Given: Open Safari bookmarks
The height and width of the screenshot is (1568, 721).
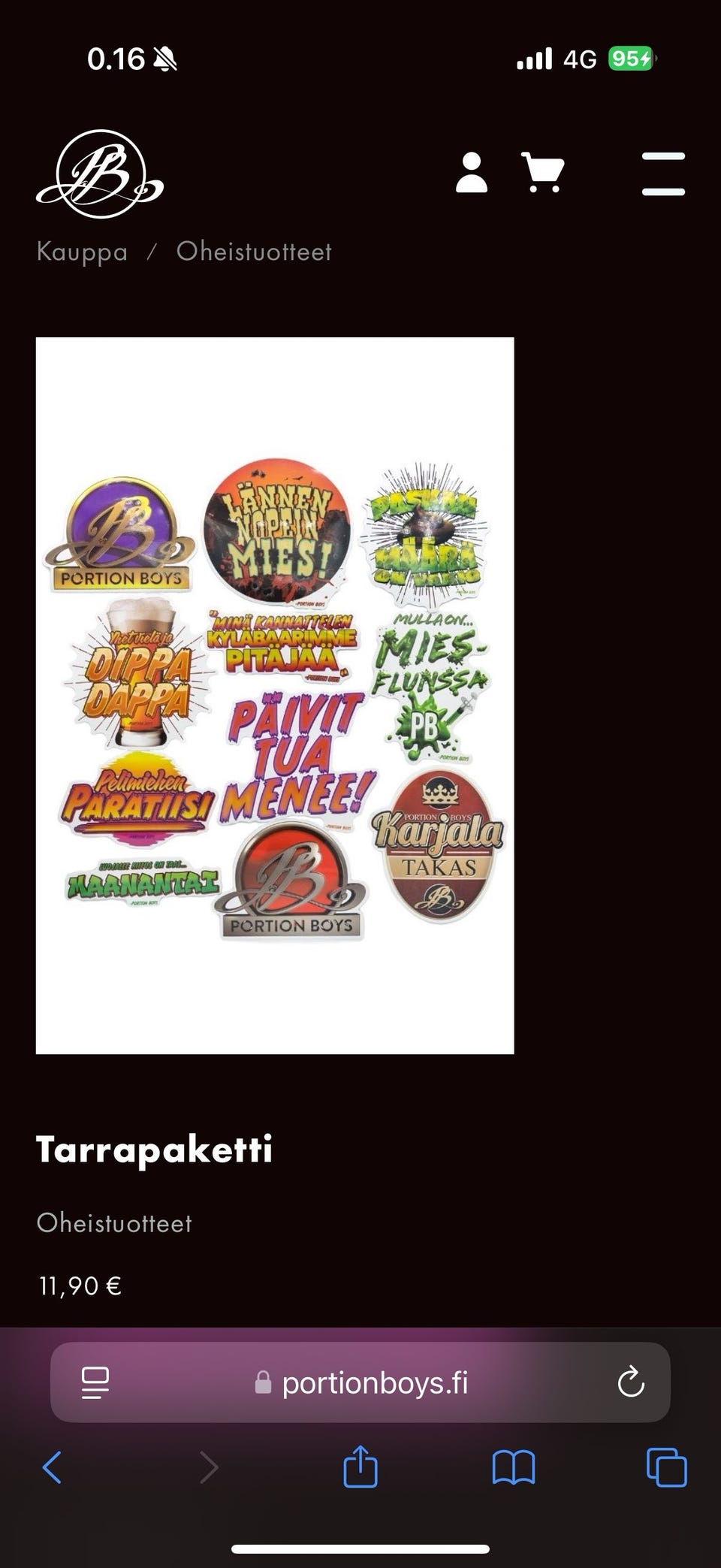Looking at the screenshot, I should pyautogui.click(x=514, y=1467).
